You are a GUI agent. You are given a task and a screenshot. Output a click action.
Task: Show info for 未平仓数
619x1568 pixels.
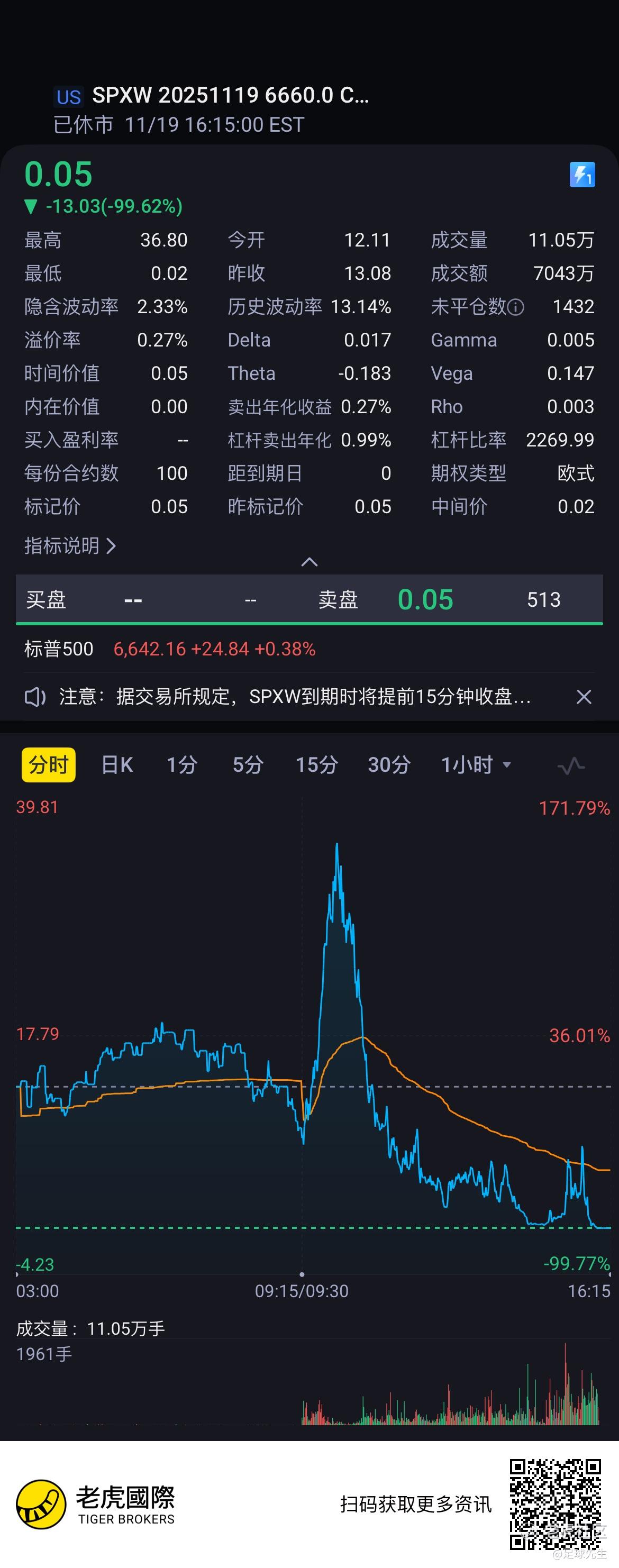click(515, 307)
